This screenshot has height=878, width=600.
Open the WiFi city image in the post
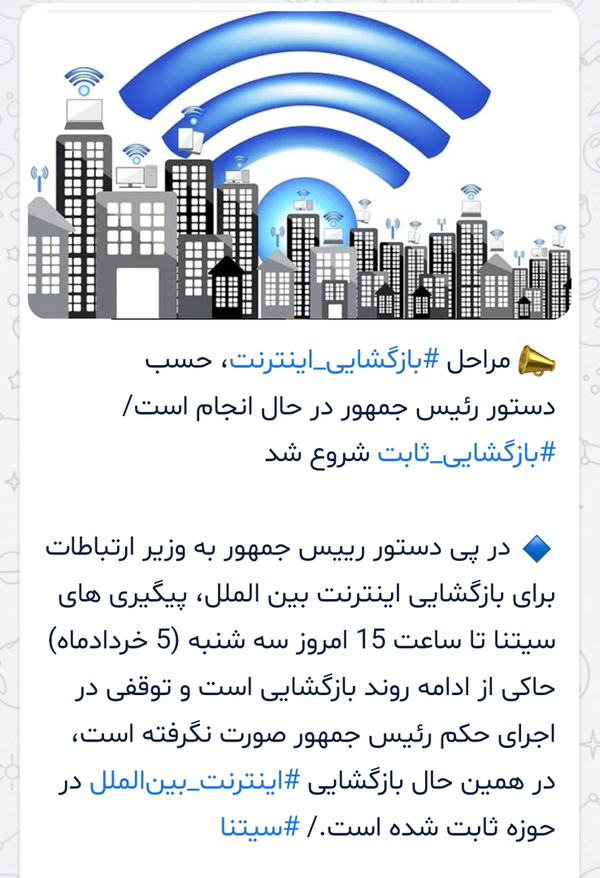coord(299,166)
